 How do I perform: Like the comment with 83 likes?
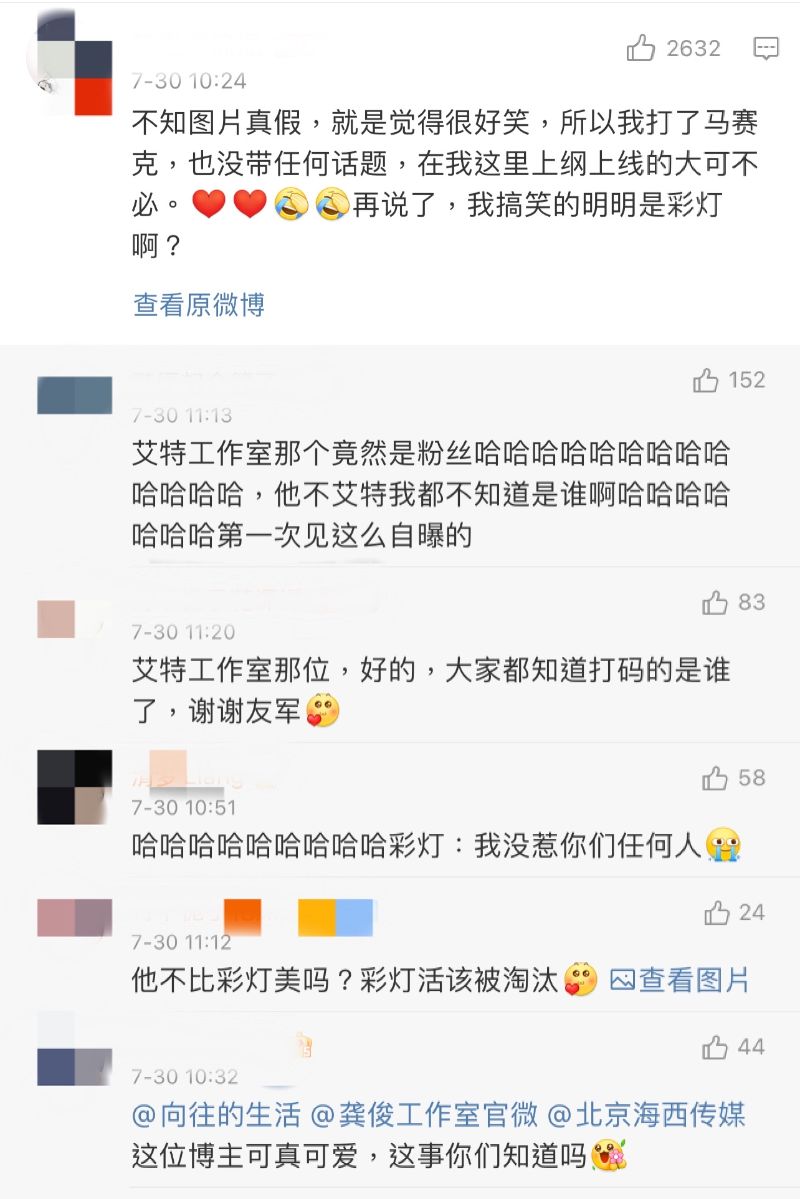[715, 603]
